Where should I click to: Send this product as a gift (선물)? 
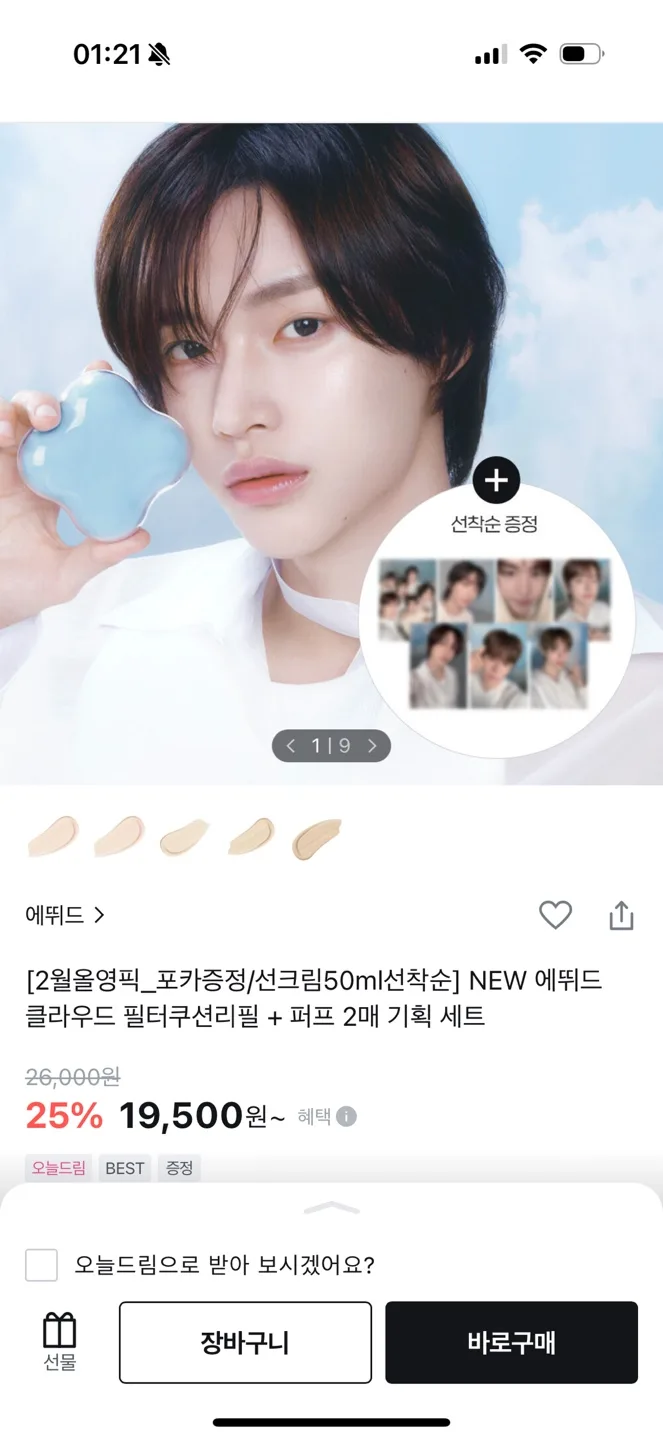[x=60, y=1342]
